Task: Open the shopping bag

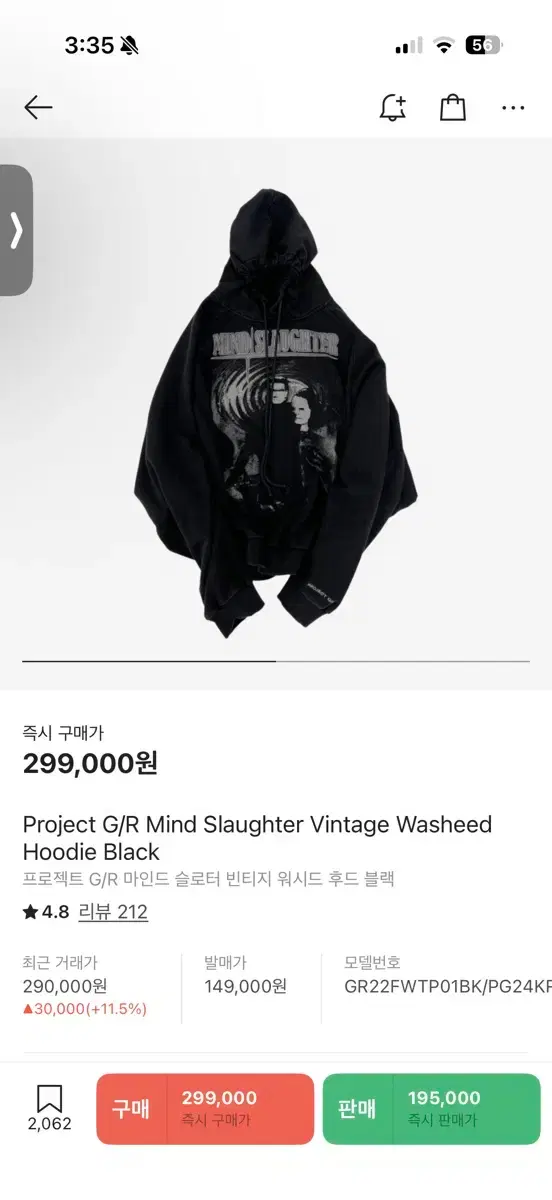Action: 453,107
